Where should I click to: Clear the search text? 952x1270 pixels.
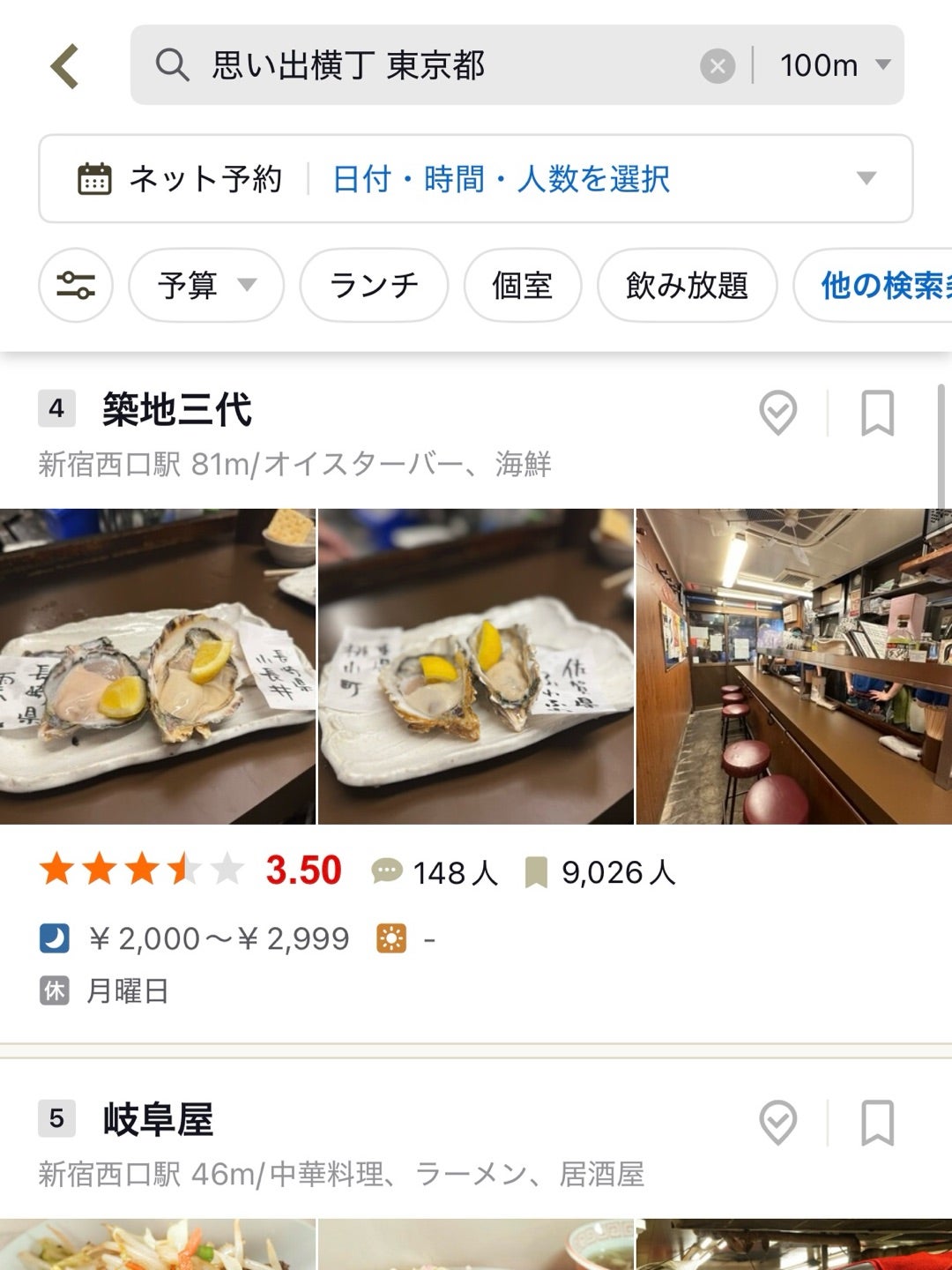tap(718, 66)
